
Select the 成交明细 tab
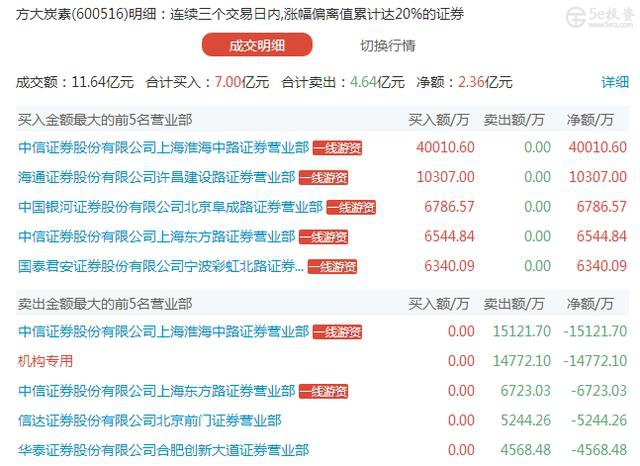pyautogui.click(x=257, y=45)
